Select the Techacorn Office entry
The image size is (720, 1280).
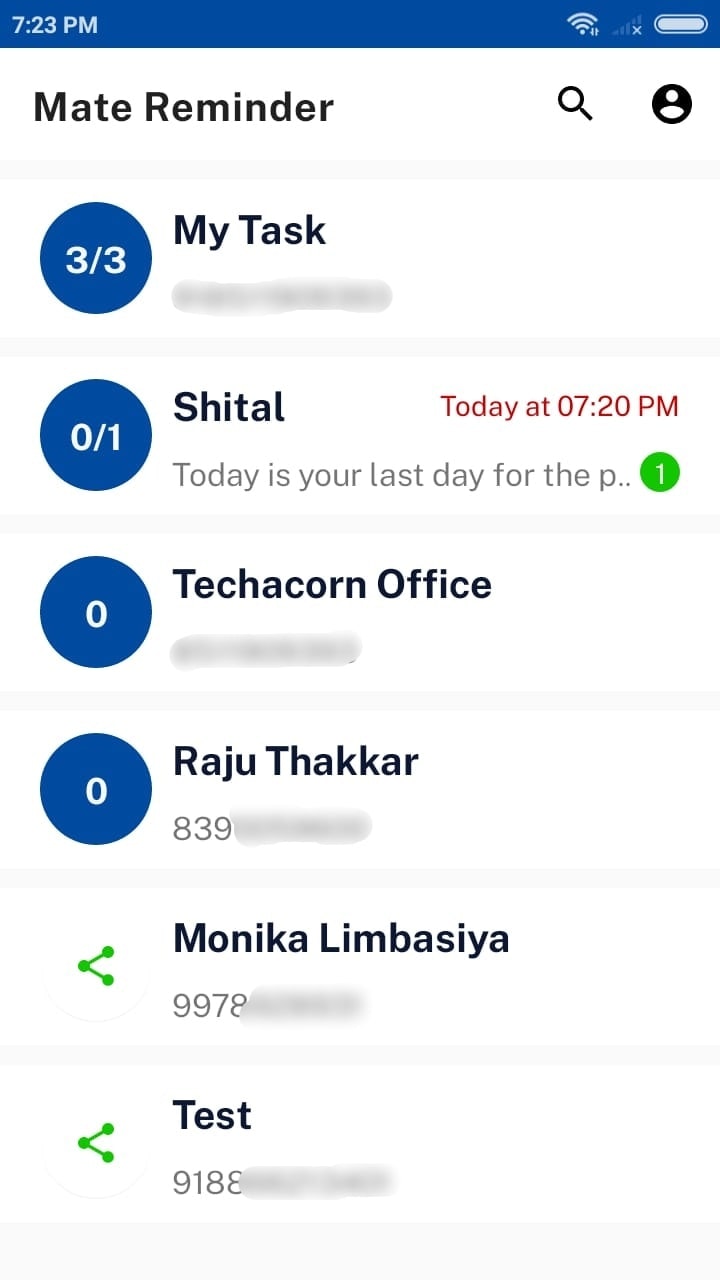coord(360,612)
